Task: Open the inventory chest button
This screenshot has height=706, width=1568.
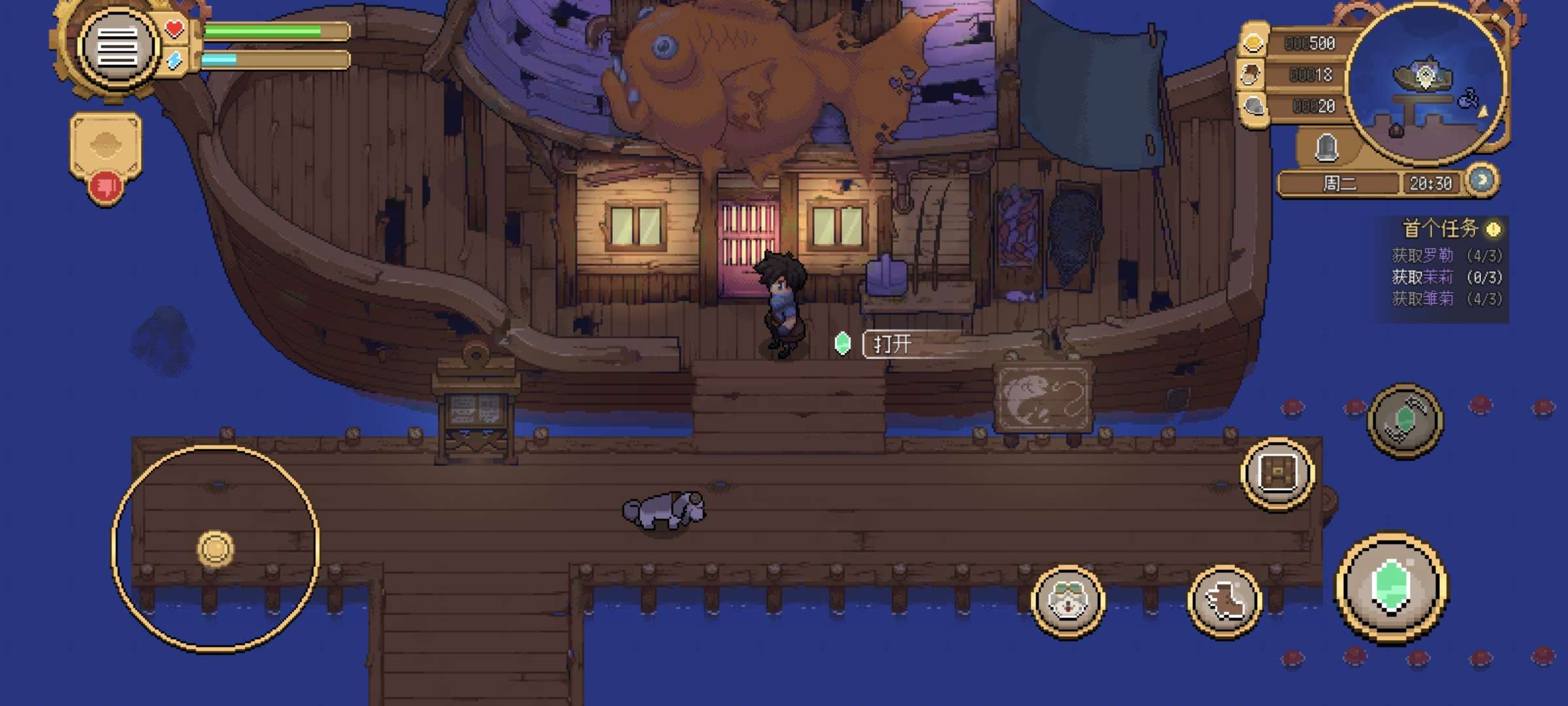Action: coord(1277,473)
